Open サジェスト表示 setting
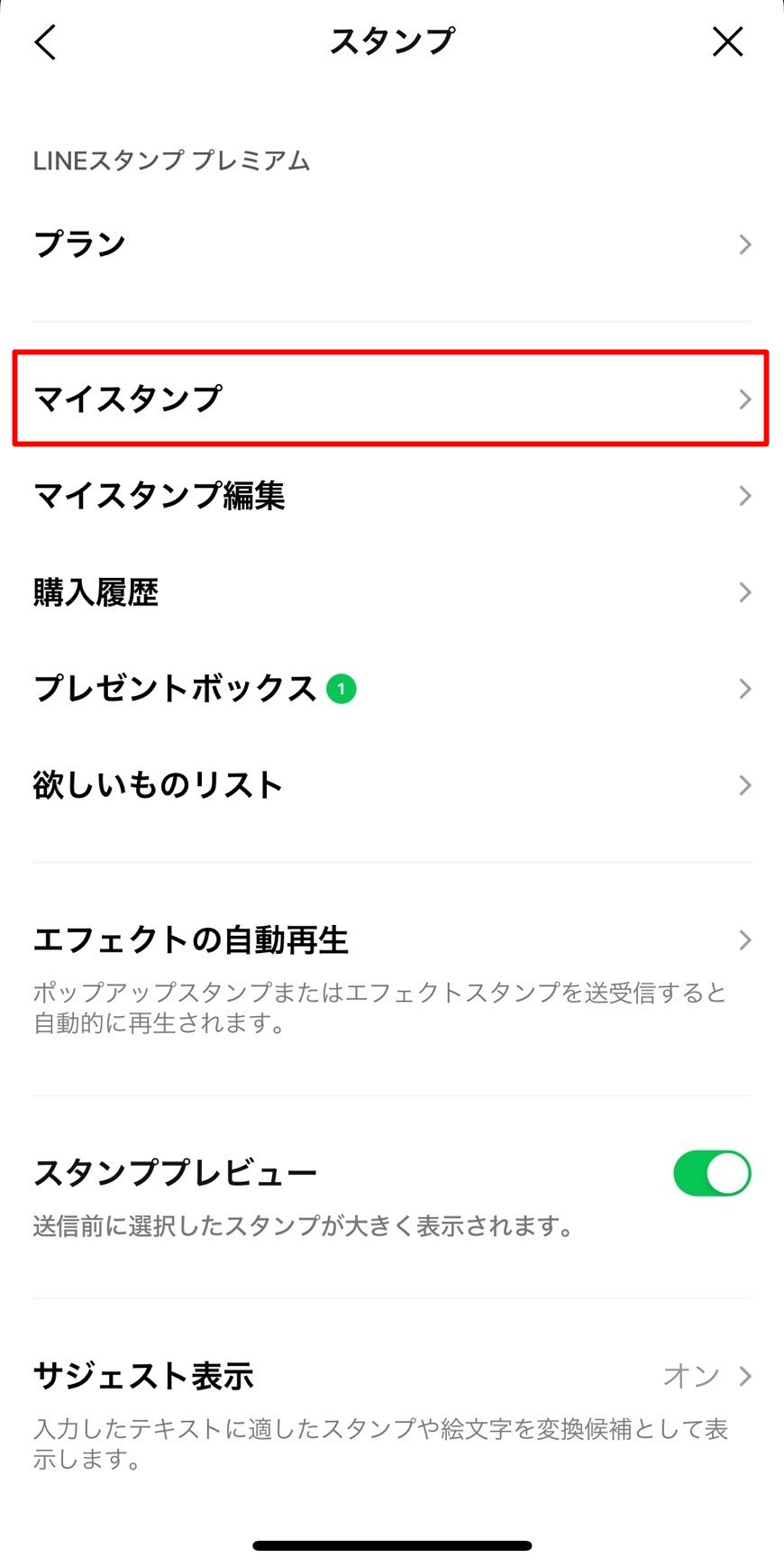The width and height of the screenshot is (784, 1567). pyautogui.click(x=392, y=1376)
